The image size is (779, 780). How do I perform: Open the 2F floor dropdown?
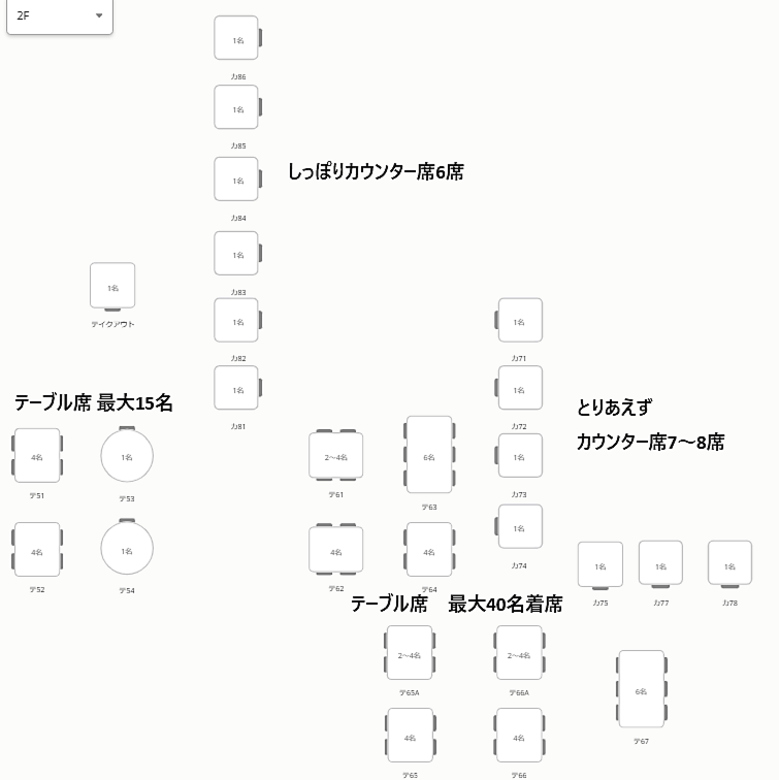pos(60,16)
